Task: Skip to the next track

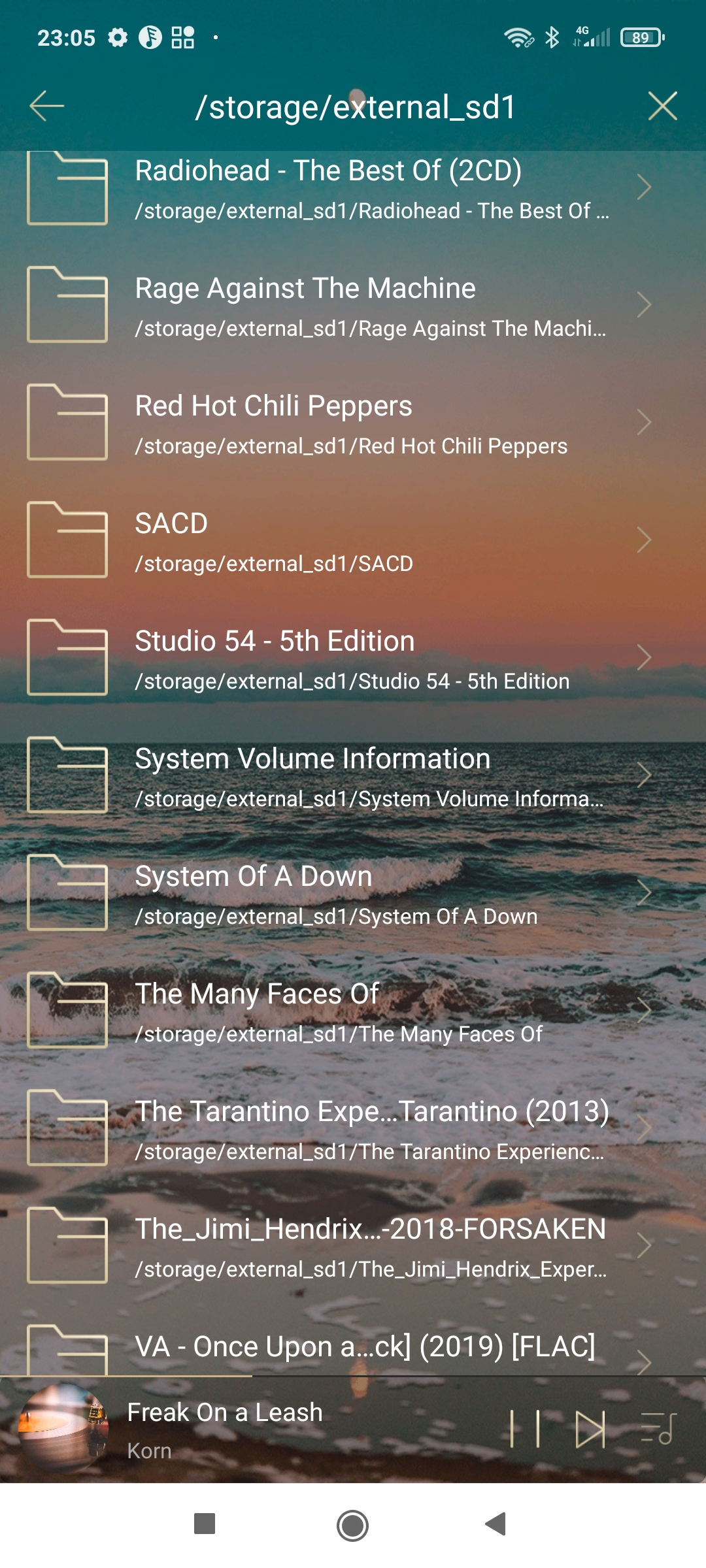Action: click(590, 1429)
